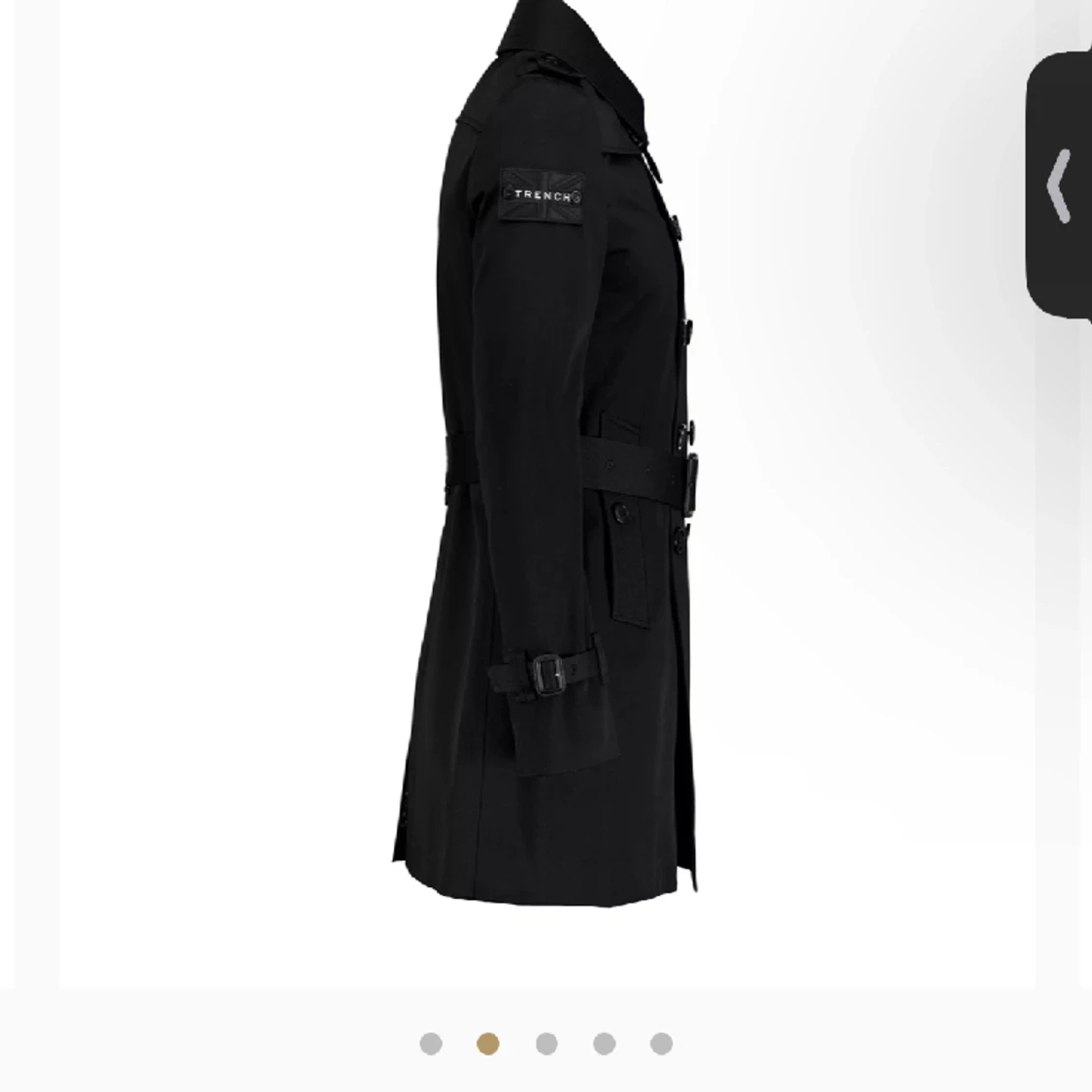The height and width of the screenshot is (1092, 1092).
Task: Select the fourth image dot
Action: [604, 1043]
